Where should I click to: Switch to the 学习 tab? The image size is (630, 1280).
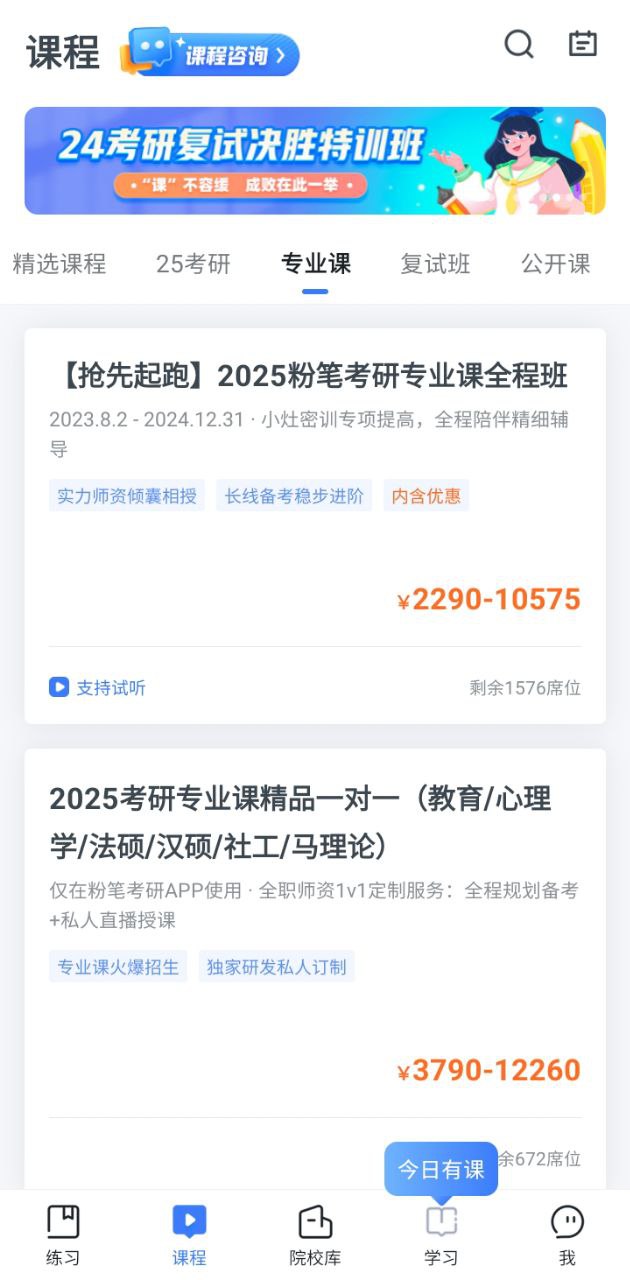[441, 1235]
